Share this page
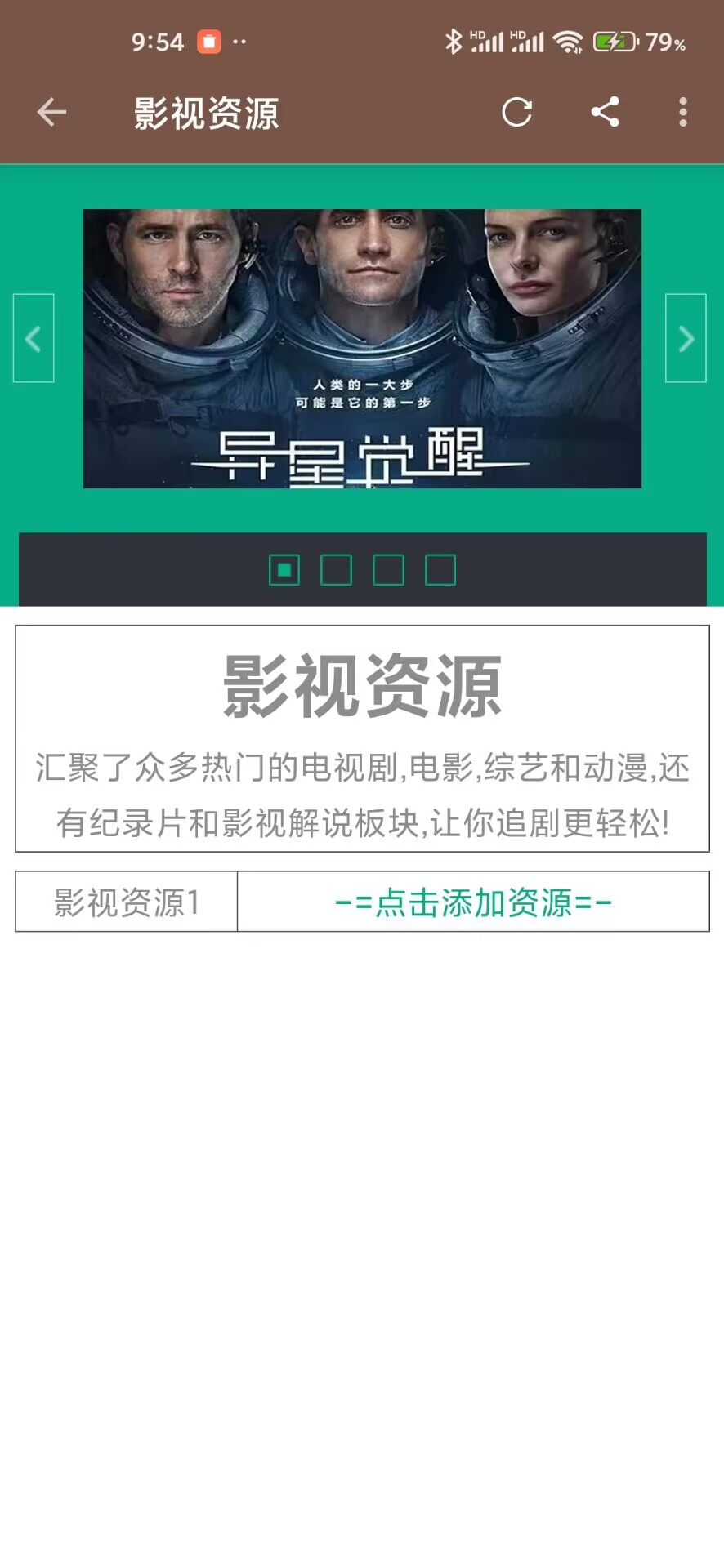724x1568 pixels. 605,112
